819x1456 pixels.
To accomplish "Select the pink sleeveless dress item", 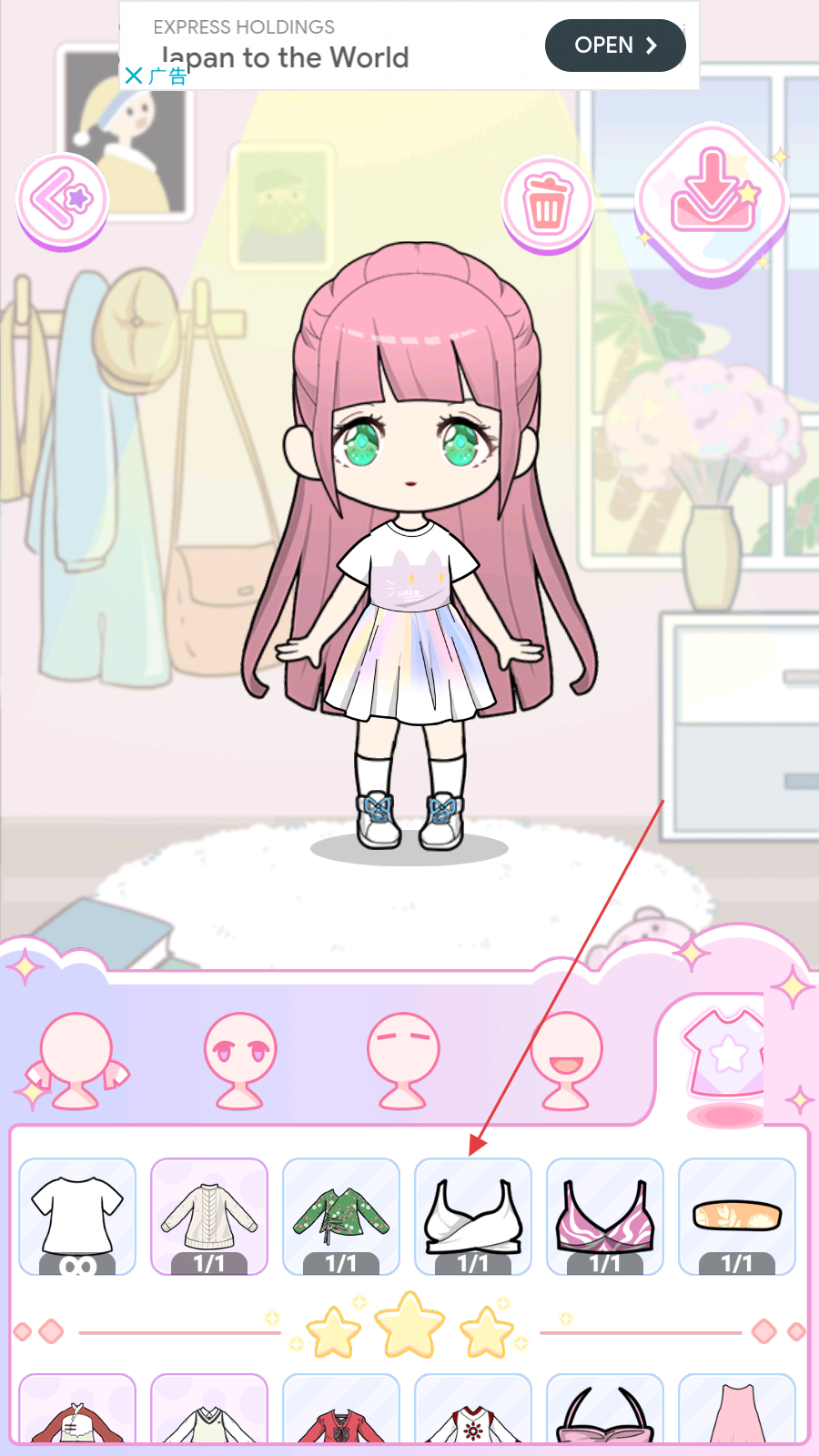I will point(737,1409).
